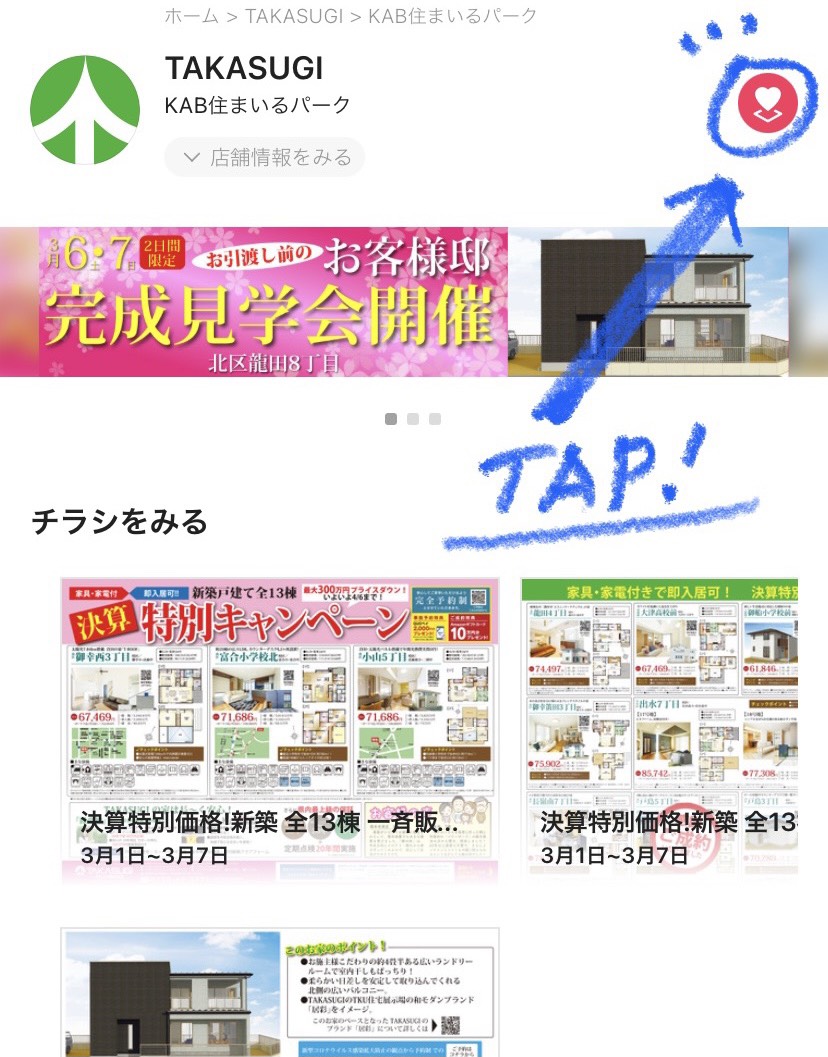Select the third banner indicator dot
The height and width of the screenshot is (1057, 828).
click(x=435, y=419)
